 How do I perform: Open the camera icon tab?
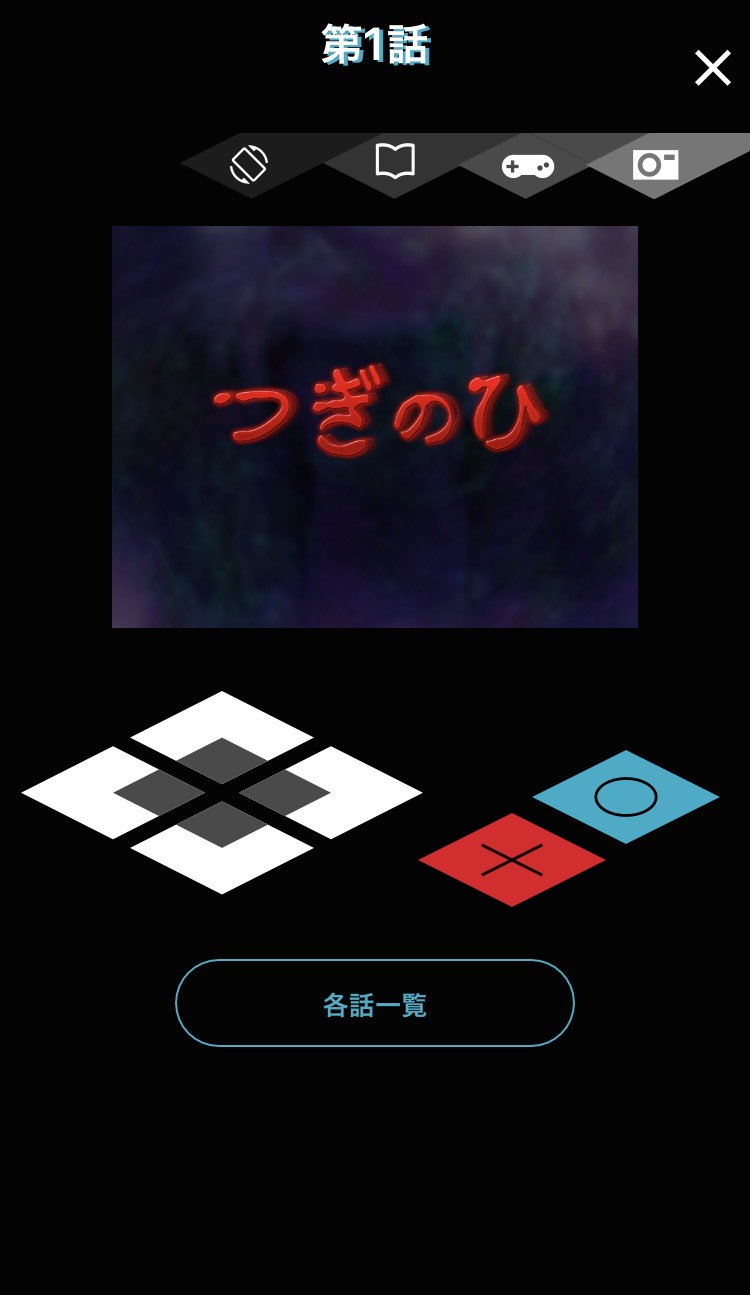[x=655, y=164]
